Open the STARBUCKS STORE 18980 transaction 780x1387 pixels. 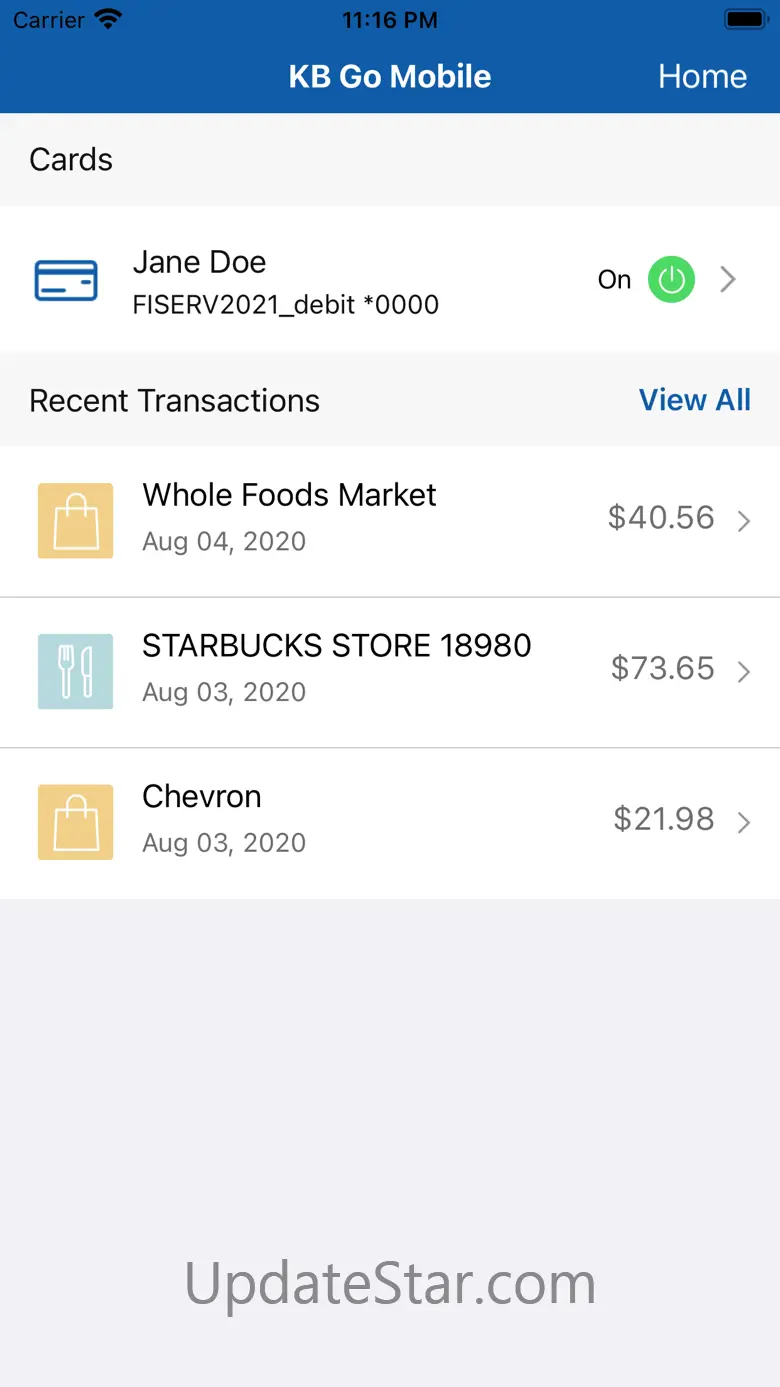coord(390,670)
